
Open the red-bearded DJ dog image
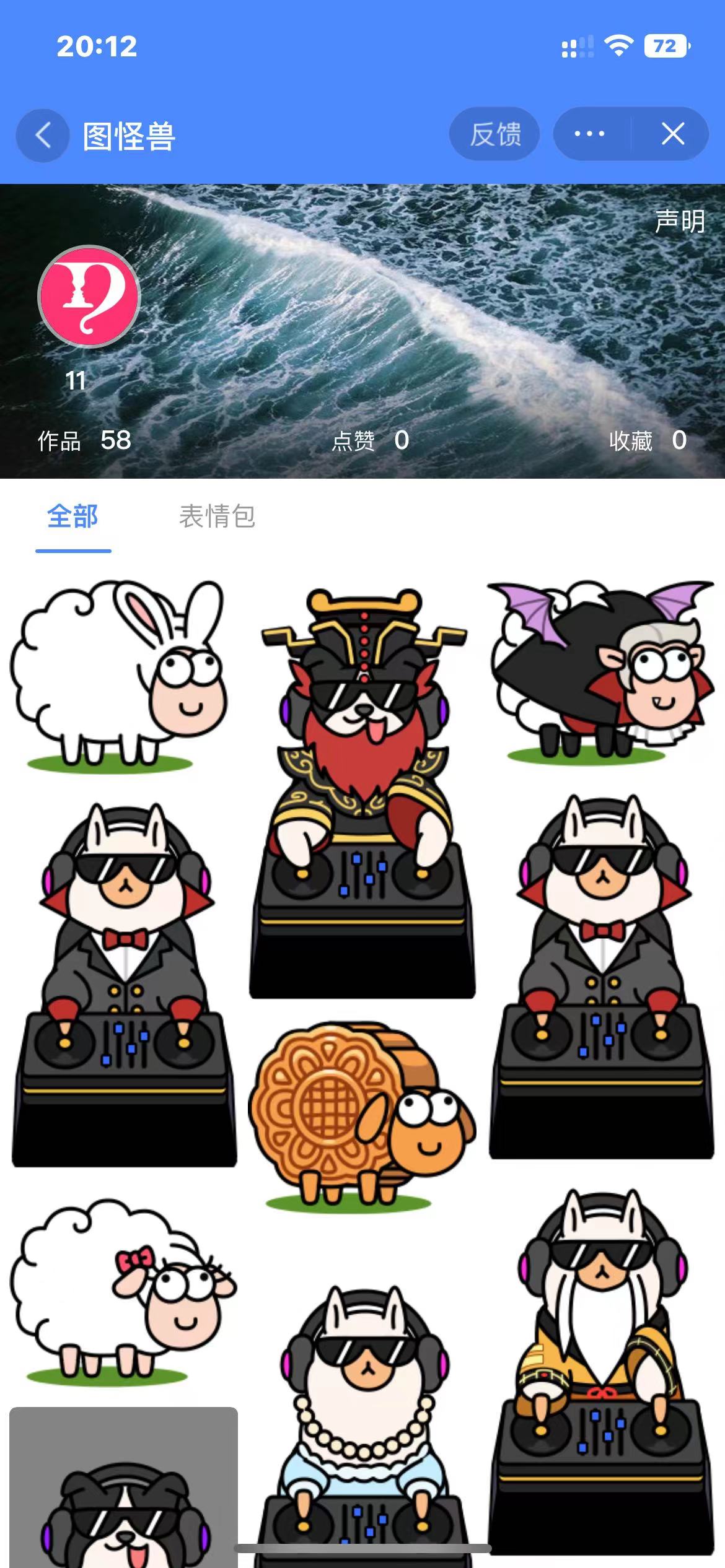tap(362, 793)
